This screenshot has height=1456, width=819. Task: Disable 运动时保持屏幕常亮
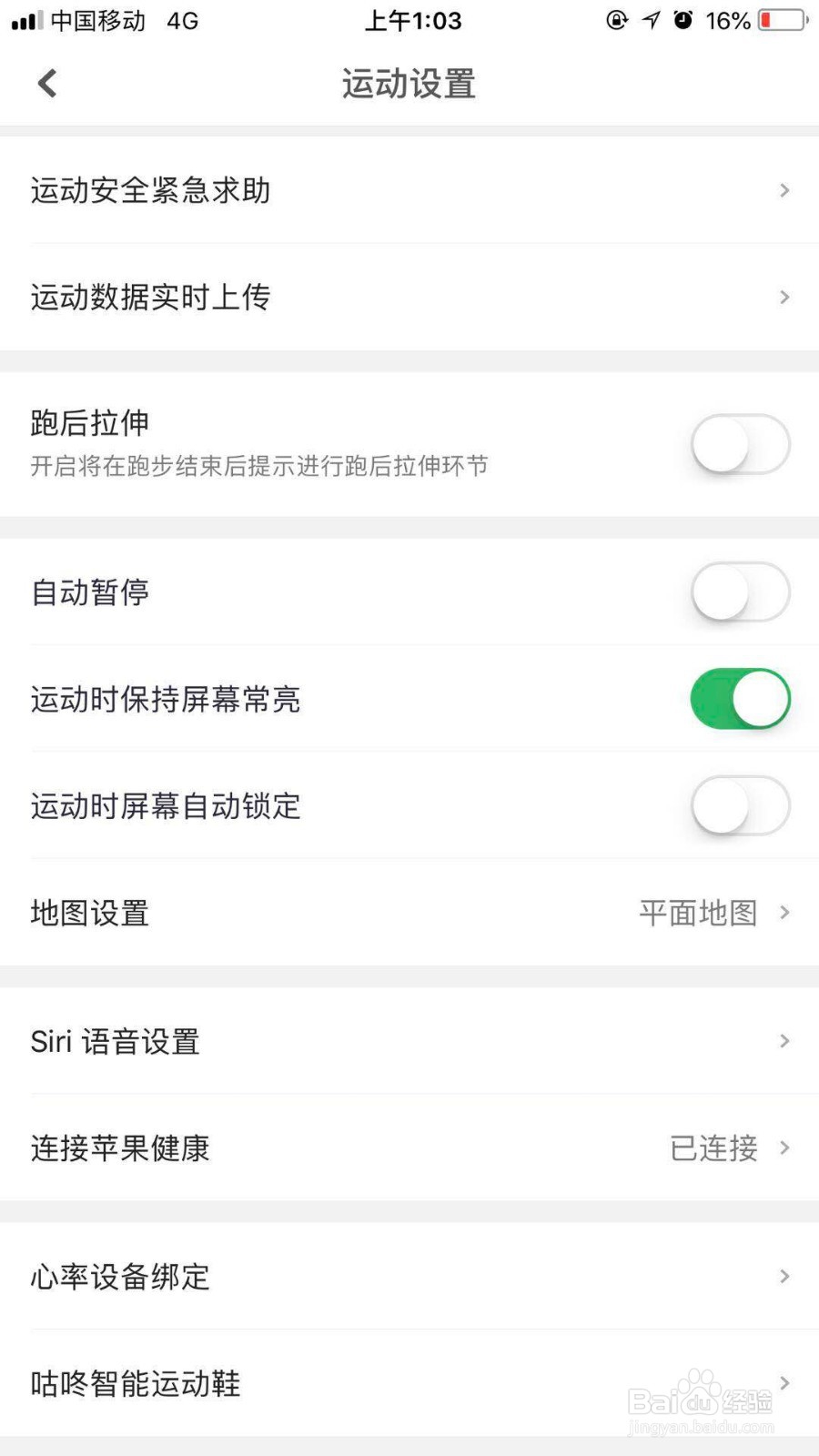click(740, 699)
